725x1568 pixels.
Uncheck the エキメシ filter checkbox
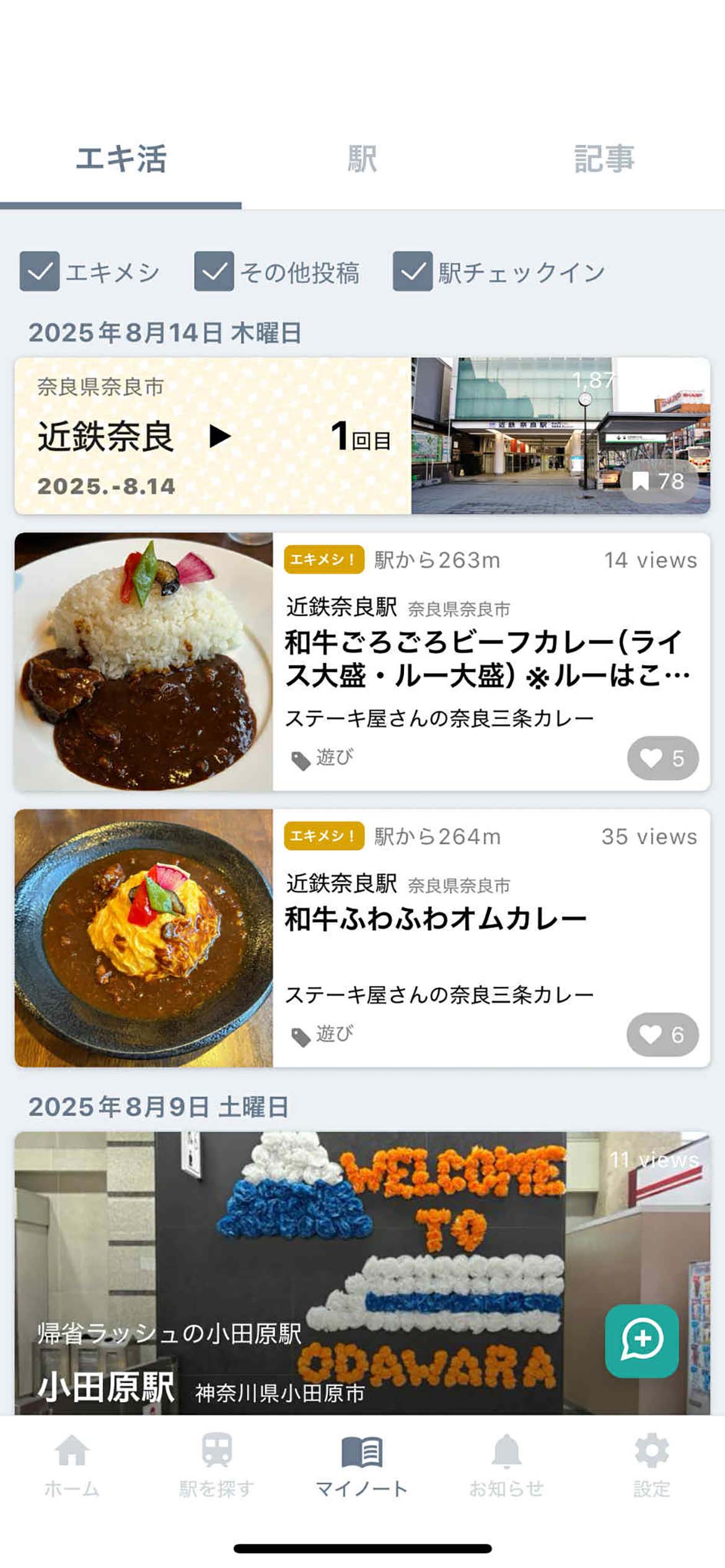[40, 271]
